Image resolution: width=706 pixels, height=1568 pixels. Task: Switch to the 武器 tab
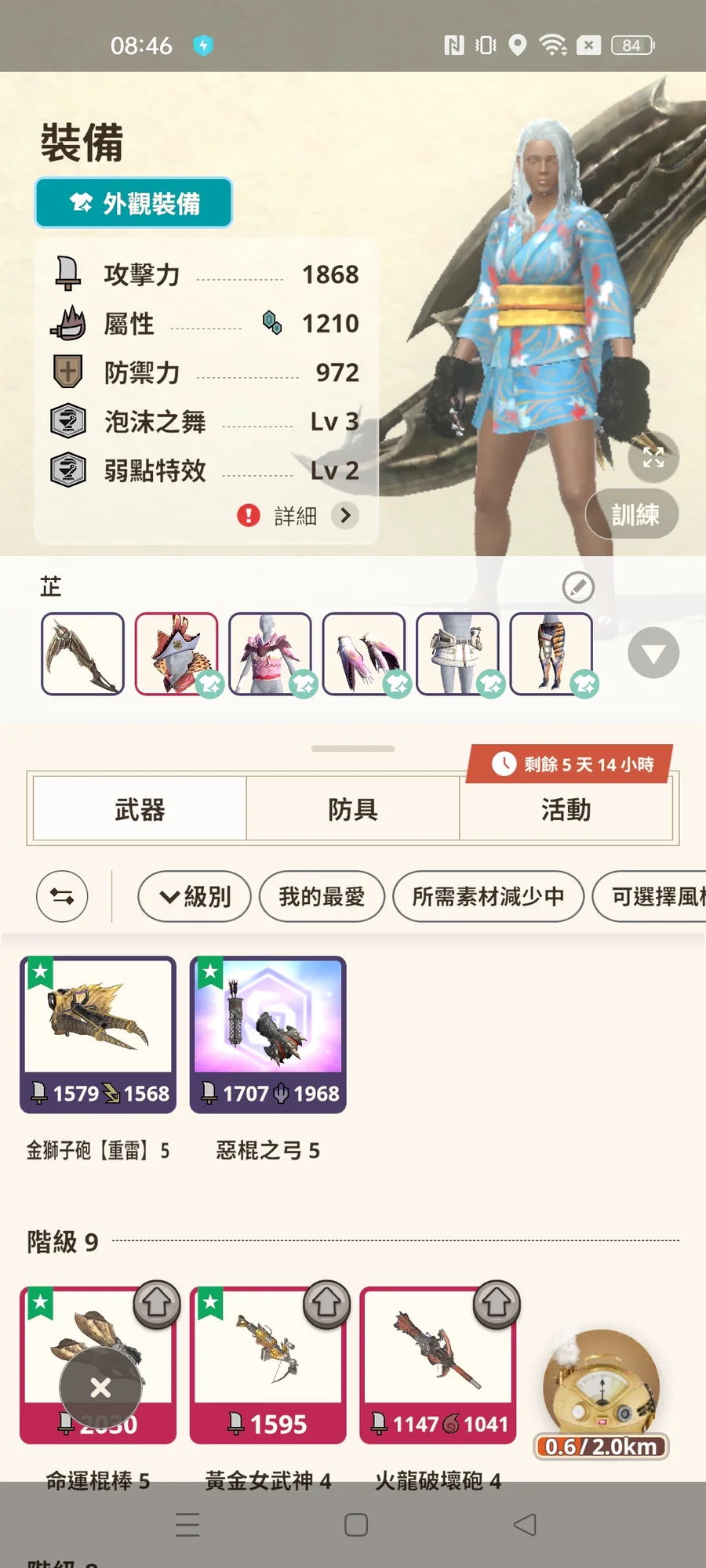(140, 809)
